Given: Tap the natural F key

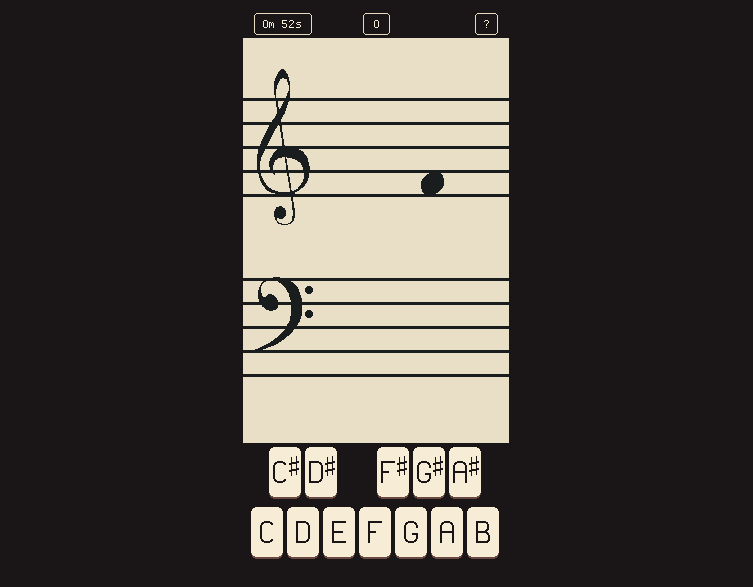Looking at the screenshot, I should point(374,532).
